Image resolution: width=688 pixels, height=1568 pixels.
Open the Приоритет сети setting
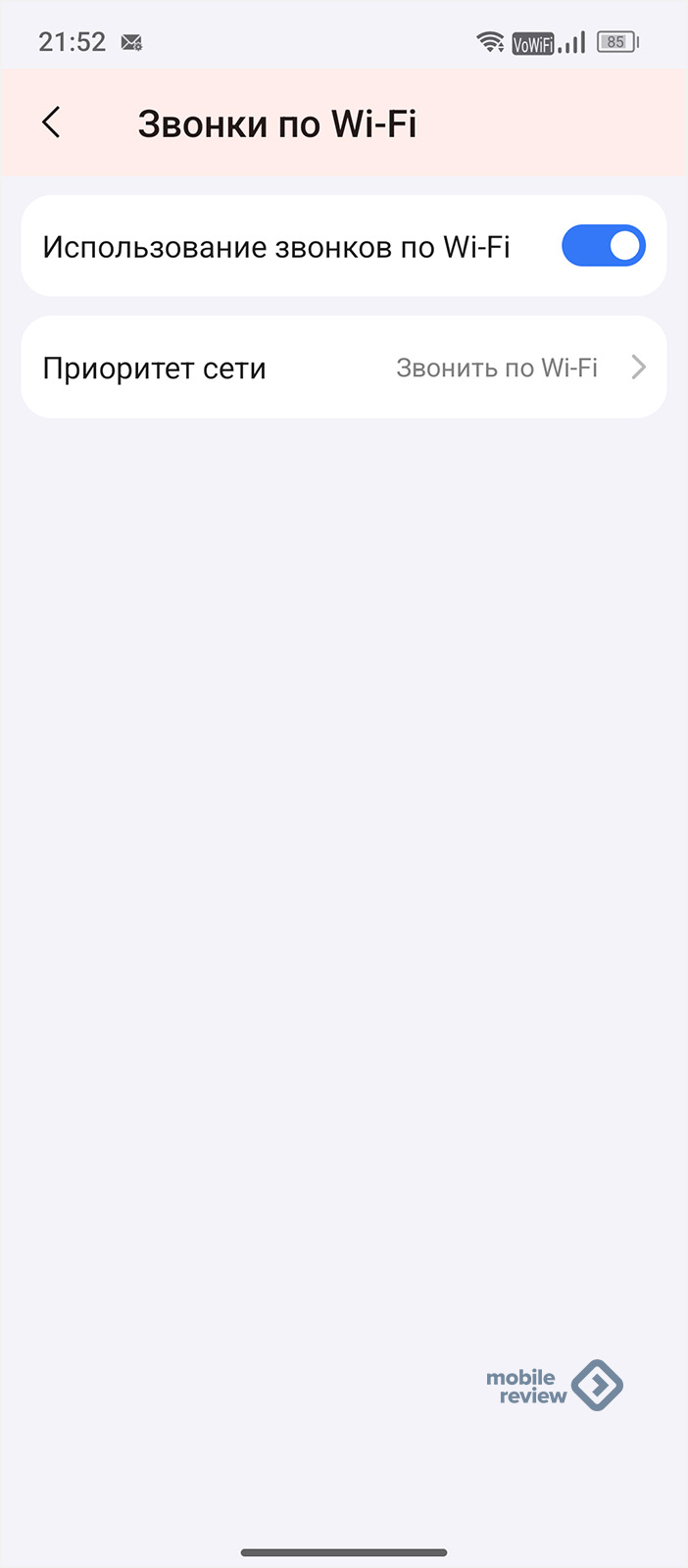coord(344,367)
